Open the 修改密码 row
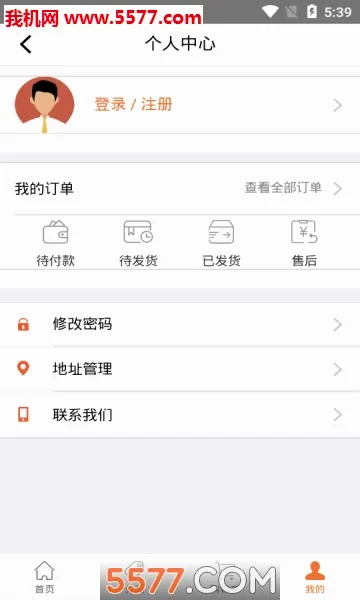 click(x=180, y=324)
